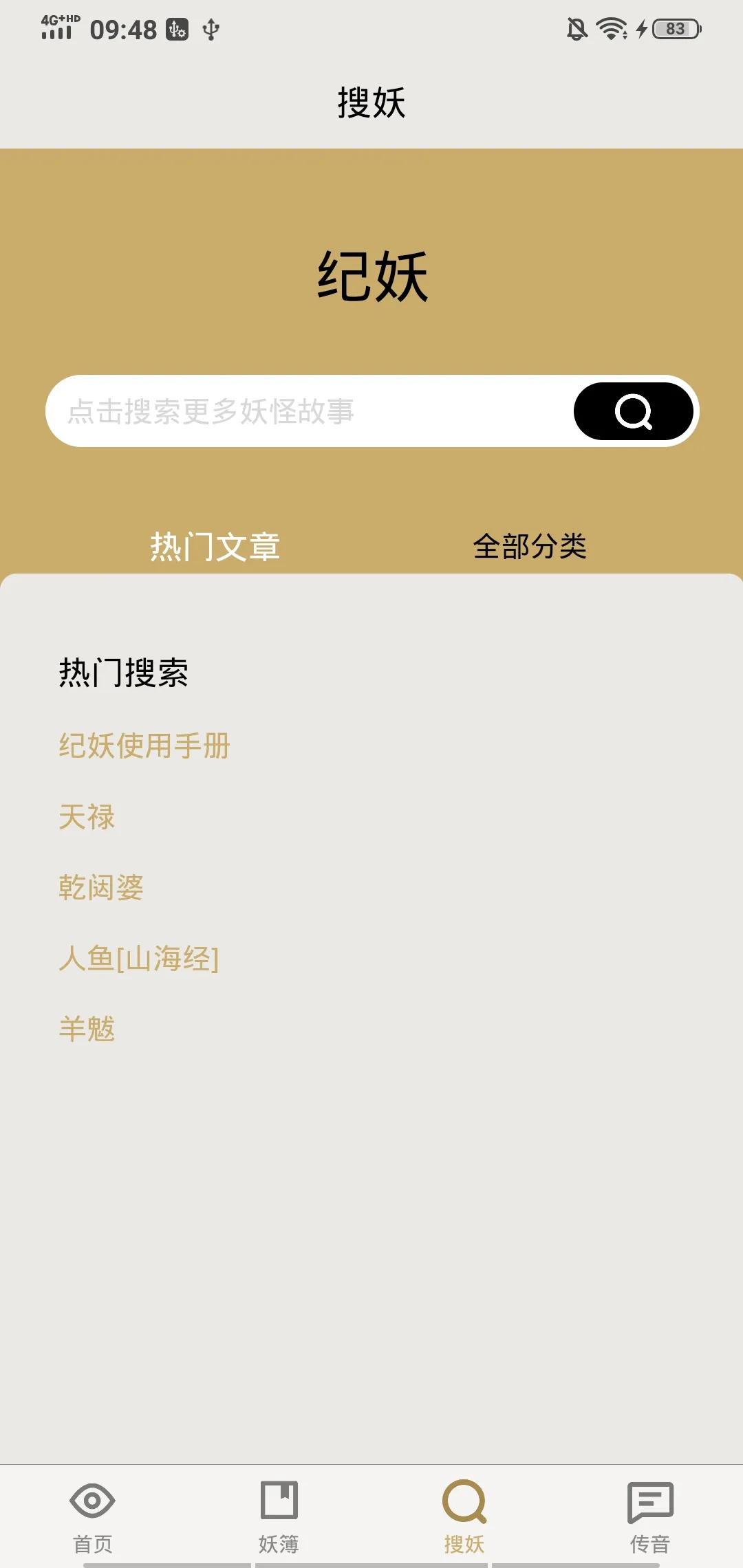
Task: Open the 妖簿 tab
Action: [279, 1517]
